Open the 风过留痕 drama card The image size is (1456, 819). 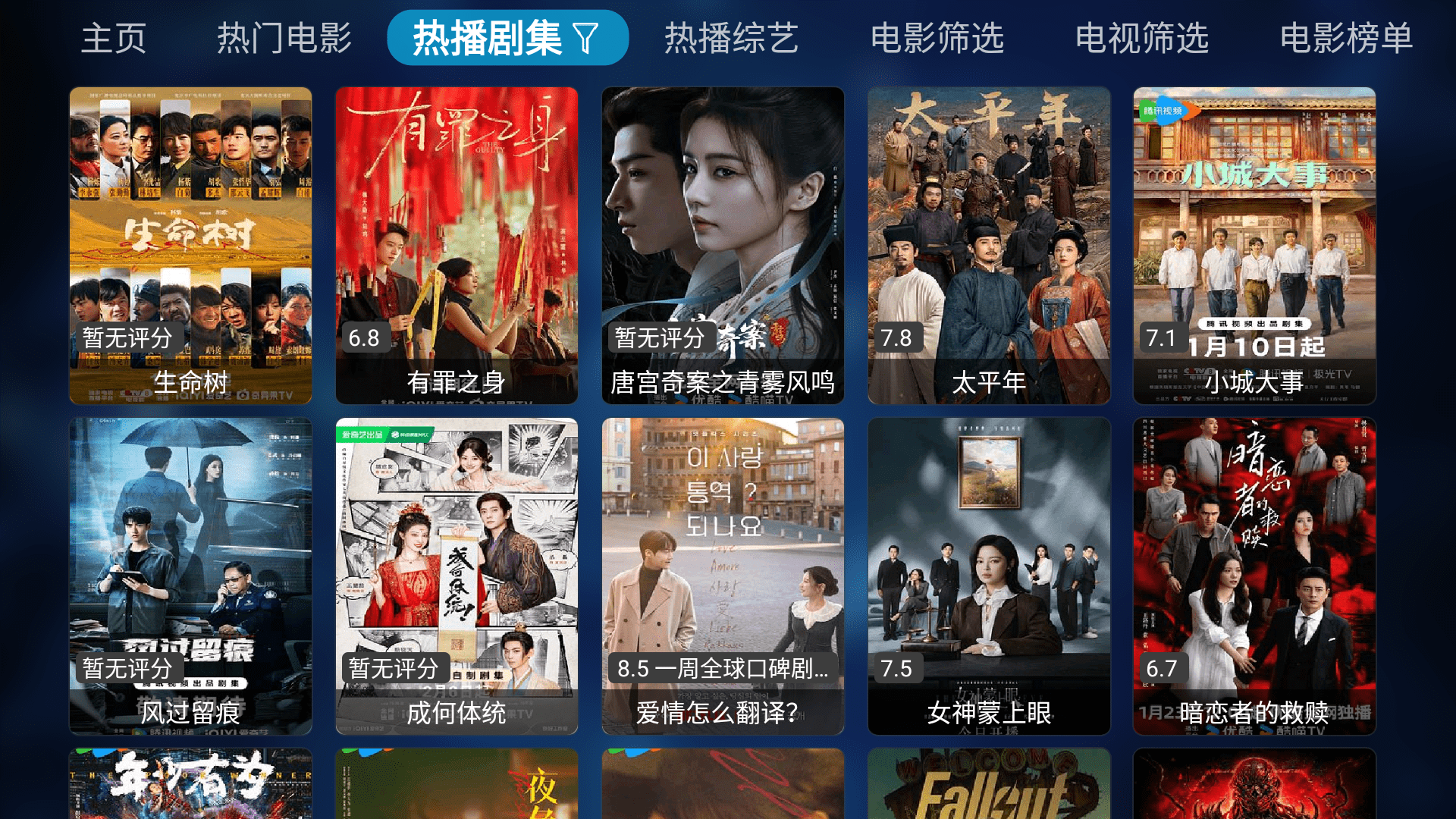(x=190, y=576)
